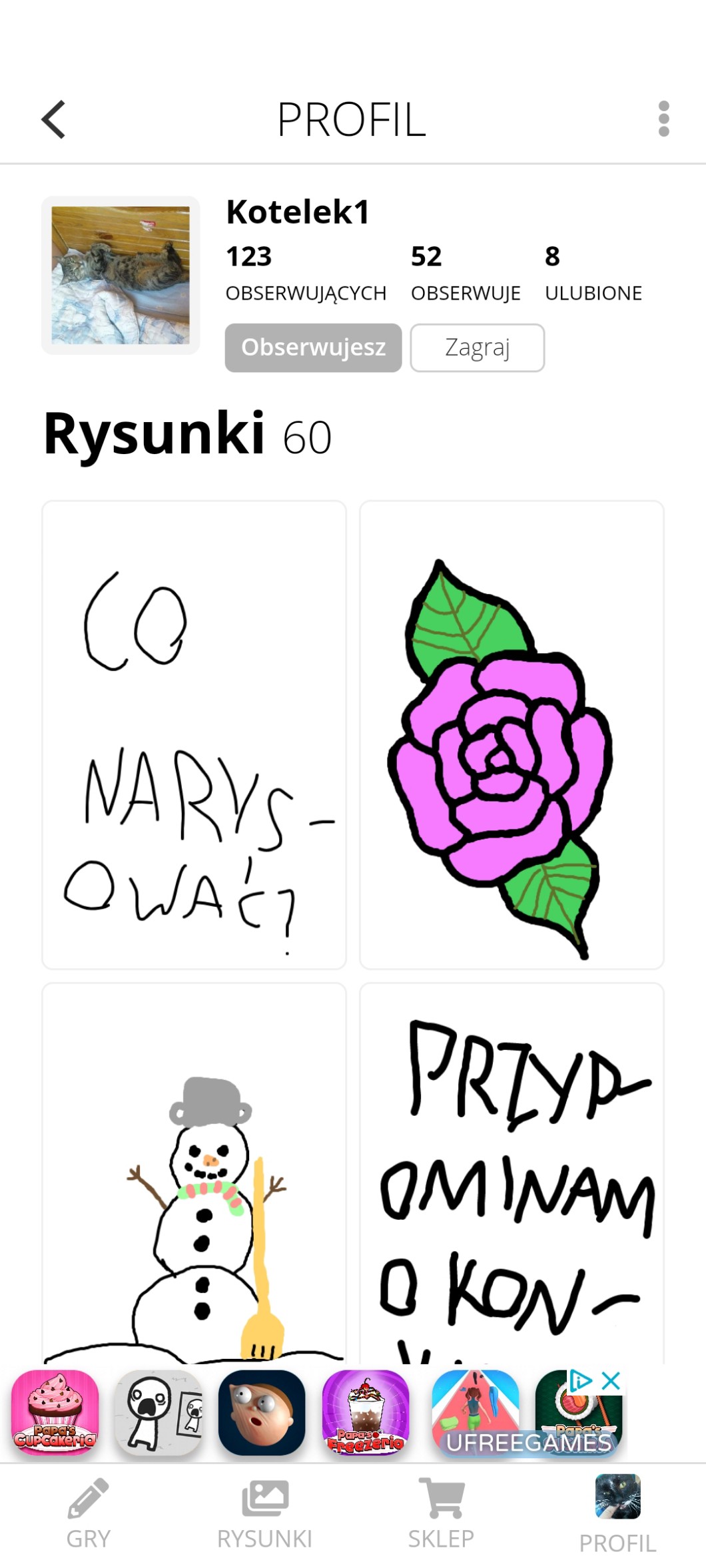Screen dimensions: 706x1568
Task: Open the three-dot overflow menu
Action: [663, 119]
